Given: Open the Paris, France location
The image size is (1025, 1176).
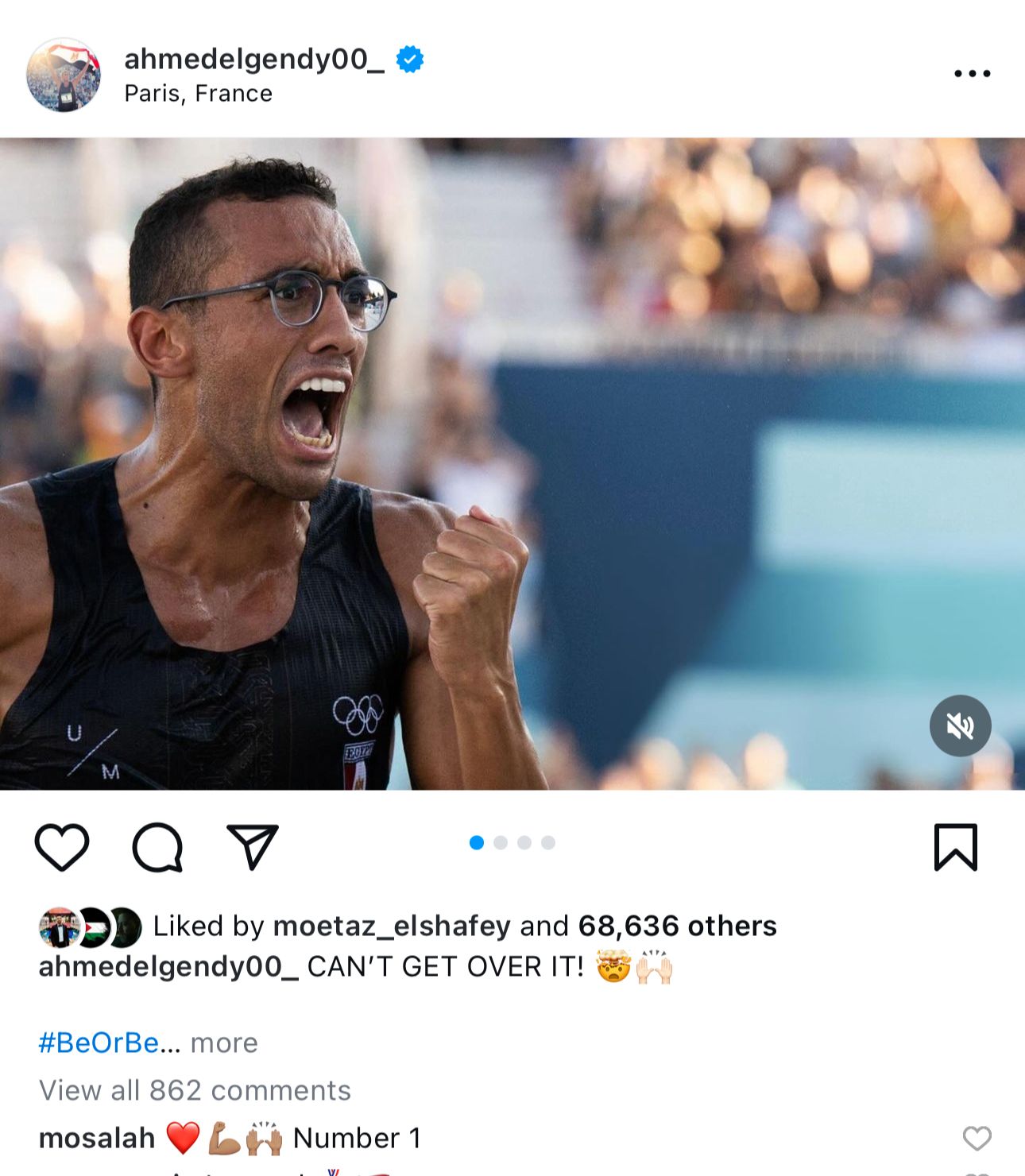Looking at the screenshot, I should click(x=198, y=94).
